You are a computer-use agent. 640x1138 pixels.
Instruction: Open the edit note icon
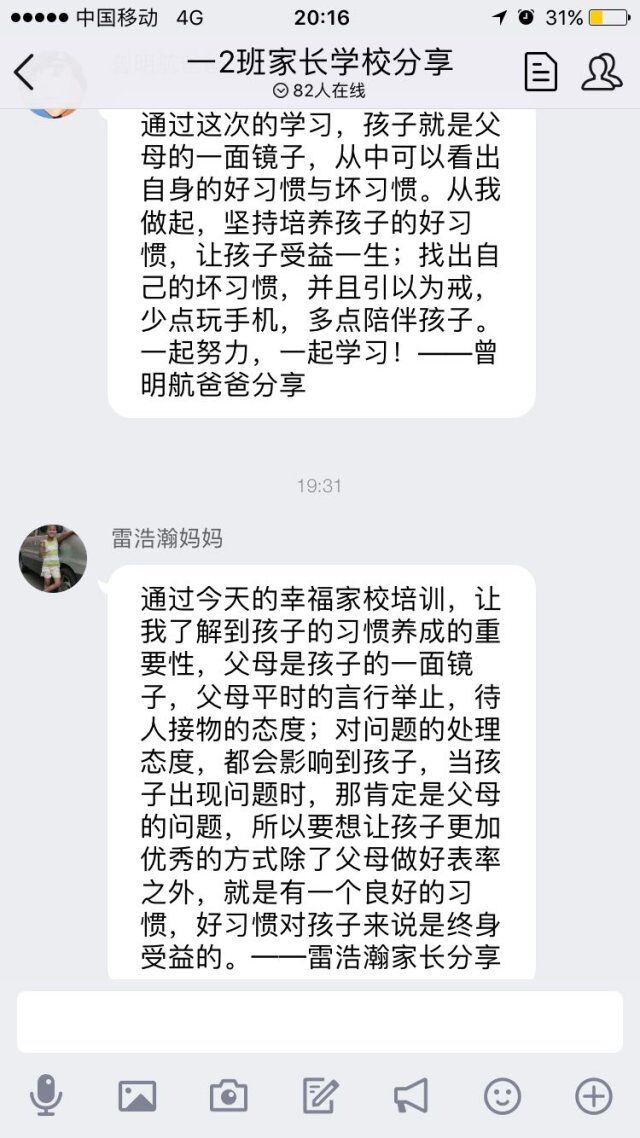click(320, 1096)
